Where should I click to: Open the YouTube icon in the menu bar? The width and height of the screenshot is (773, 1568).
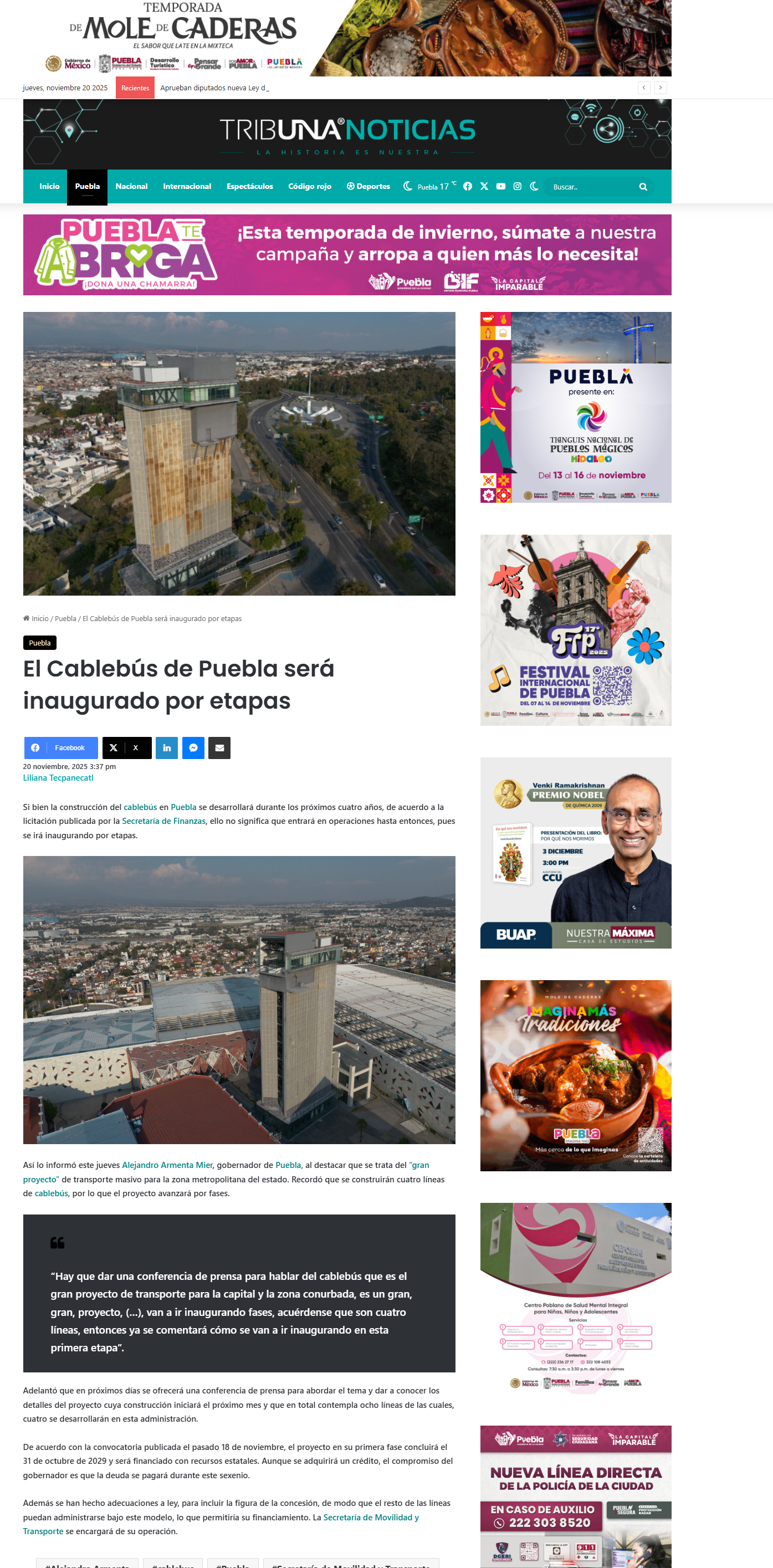point(500,186)
